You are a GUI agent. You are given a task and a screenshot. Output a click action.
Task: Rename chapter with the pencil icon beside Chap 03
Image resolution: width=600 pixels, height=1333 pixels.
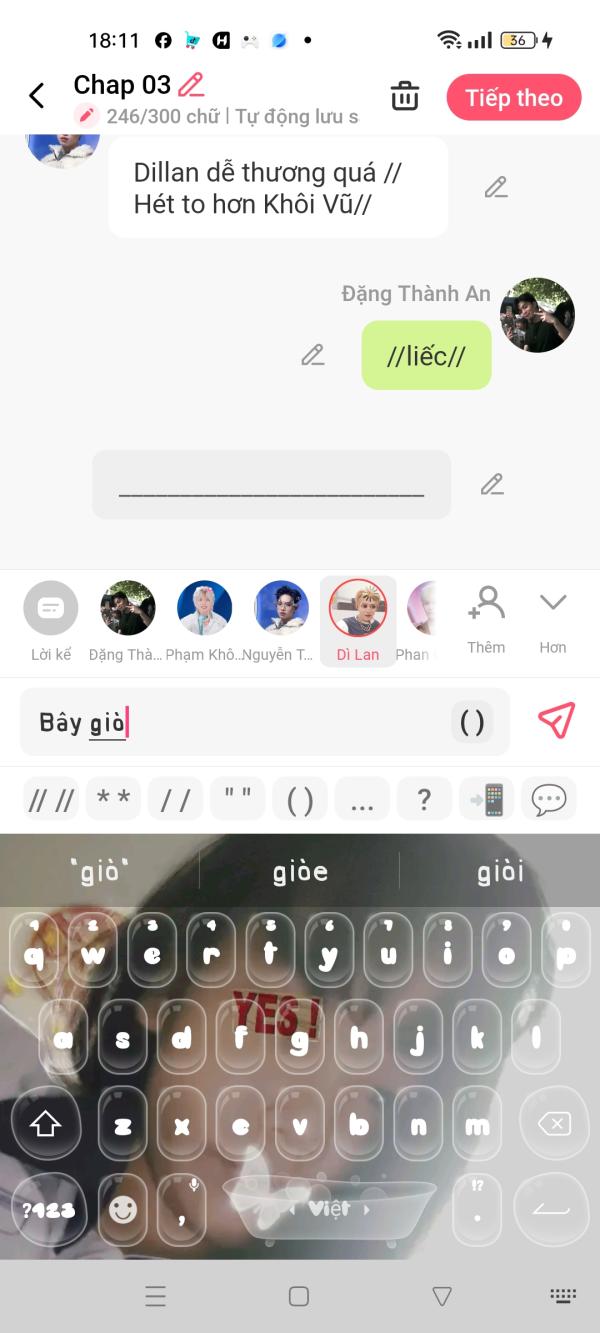pos(191,84)
